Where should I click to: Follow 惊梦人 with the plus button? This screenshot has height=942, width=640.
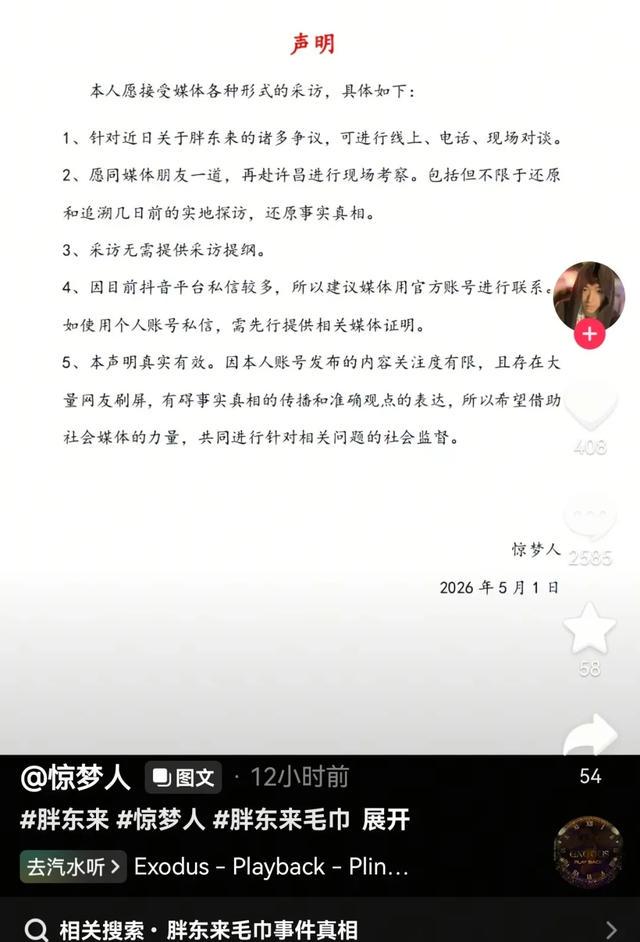590,334
